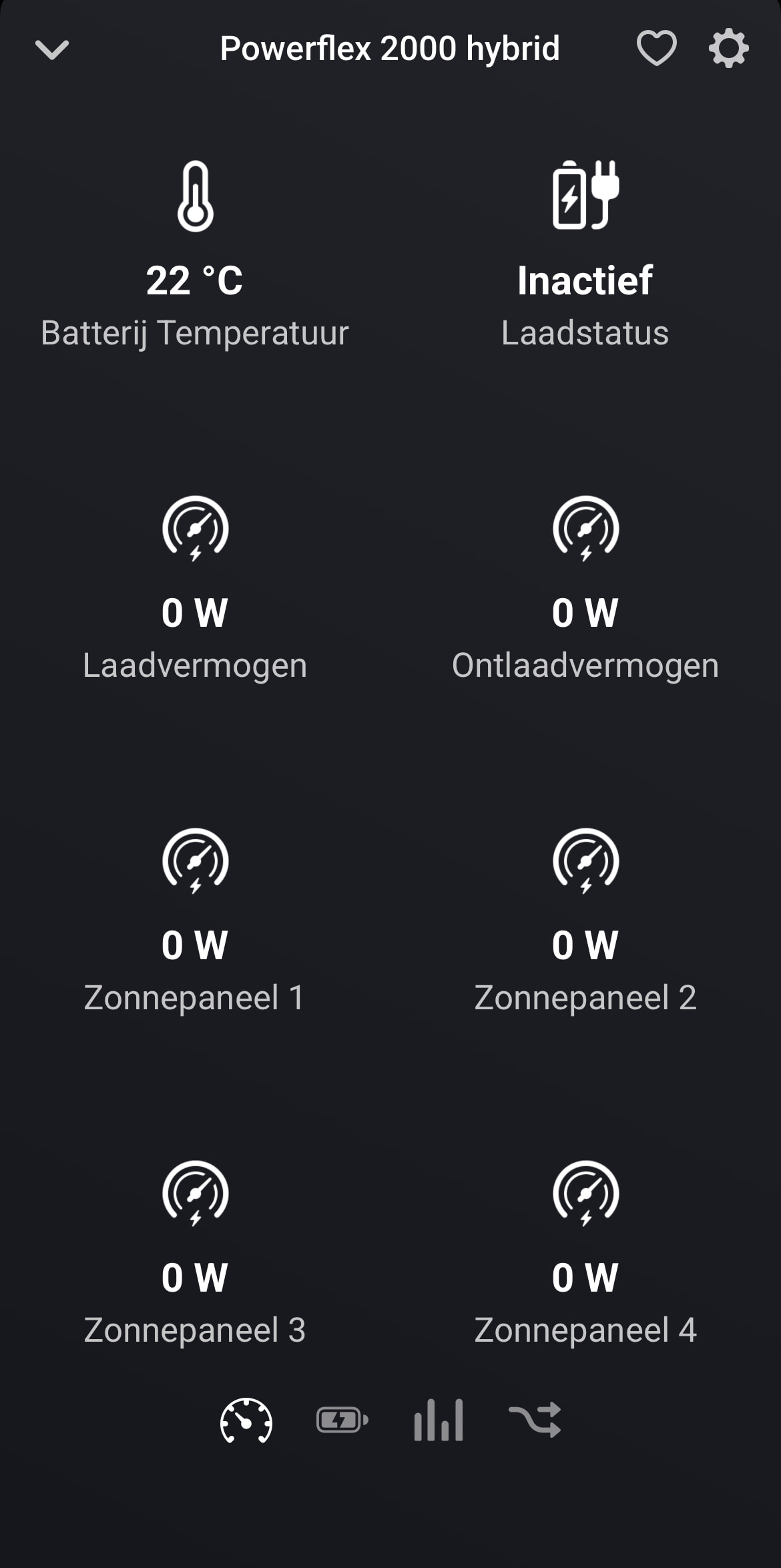Switch to the gauge overview tab
Viewport: 781px width, 1568px height.
pyautogui.click(x=246, y=1420)
